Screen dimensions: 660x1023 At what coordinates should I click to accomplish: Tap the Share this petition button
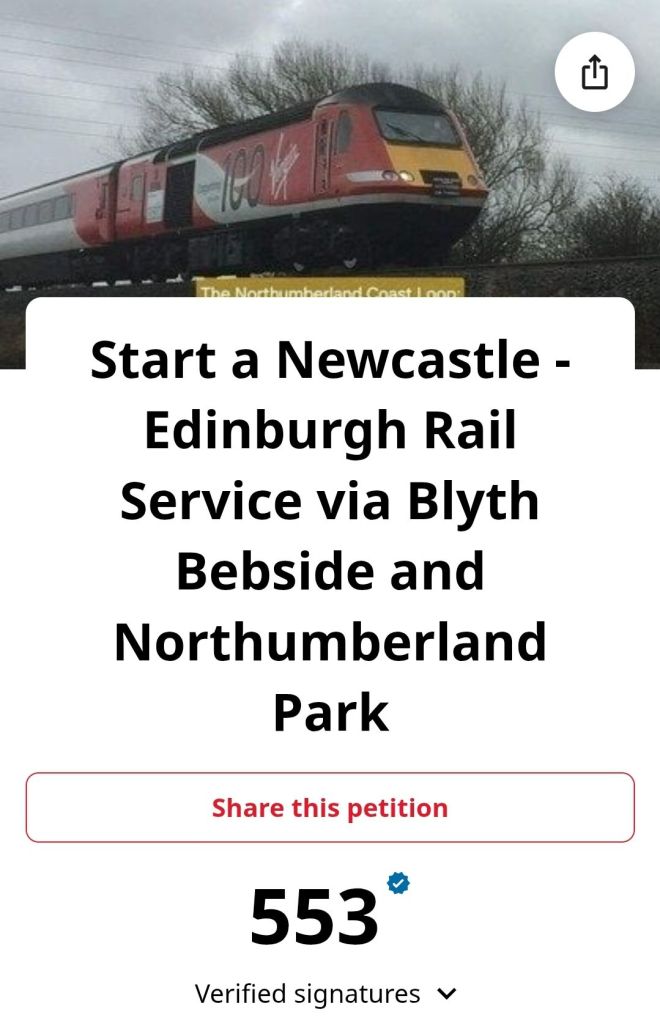coord(330,807)
